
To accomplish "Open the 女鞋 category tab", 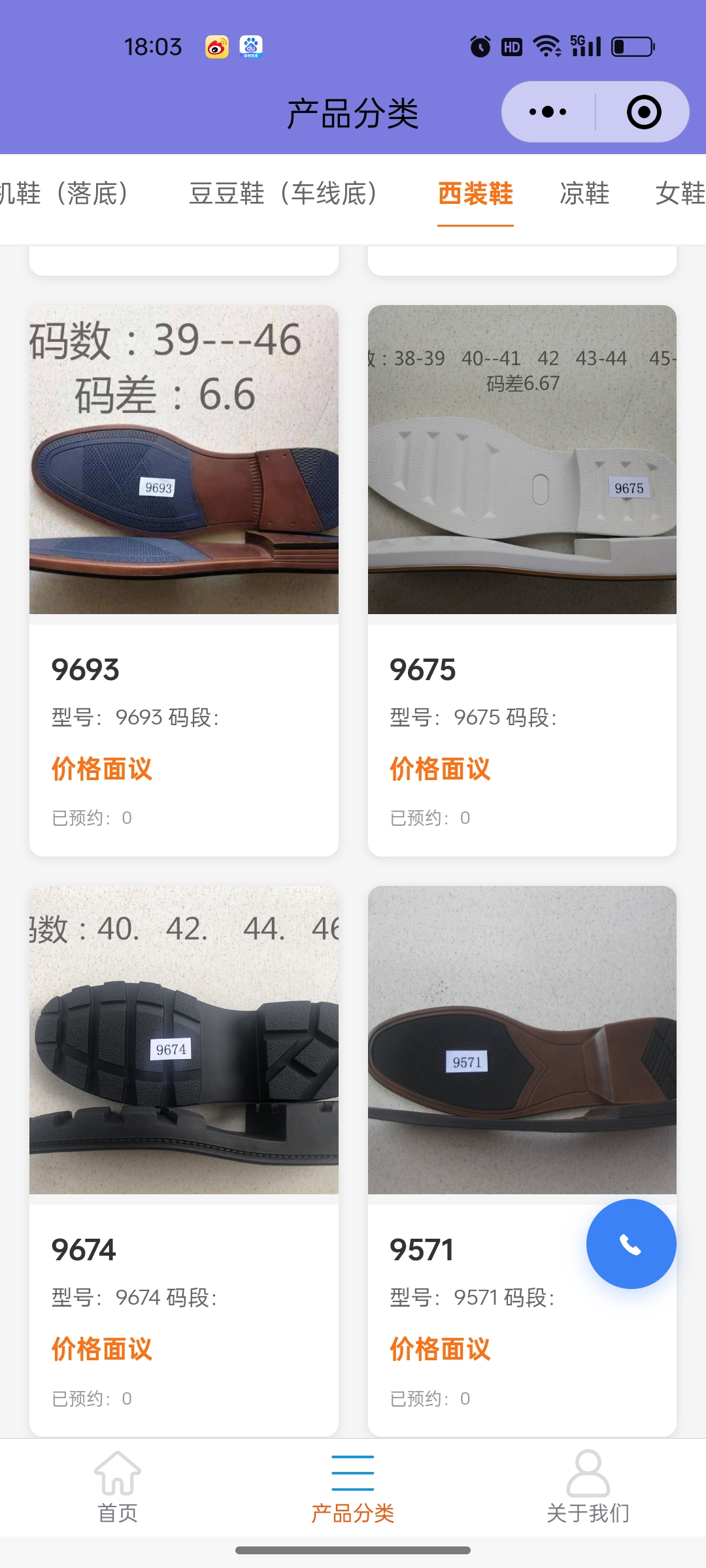I will pos(680,193).
